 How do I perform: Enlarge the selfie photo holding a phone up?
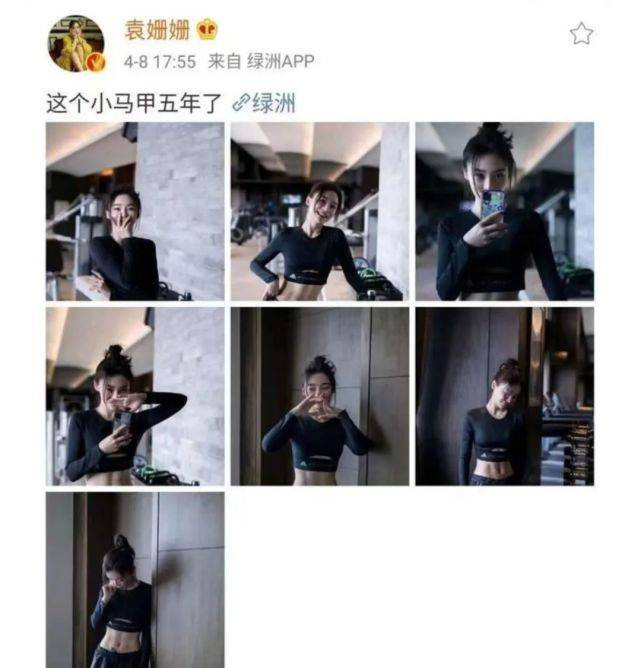(505, 211)
